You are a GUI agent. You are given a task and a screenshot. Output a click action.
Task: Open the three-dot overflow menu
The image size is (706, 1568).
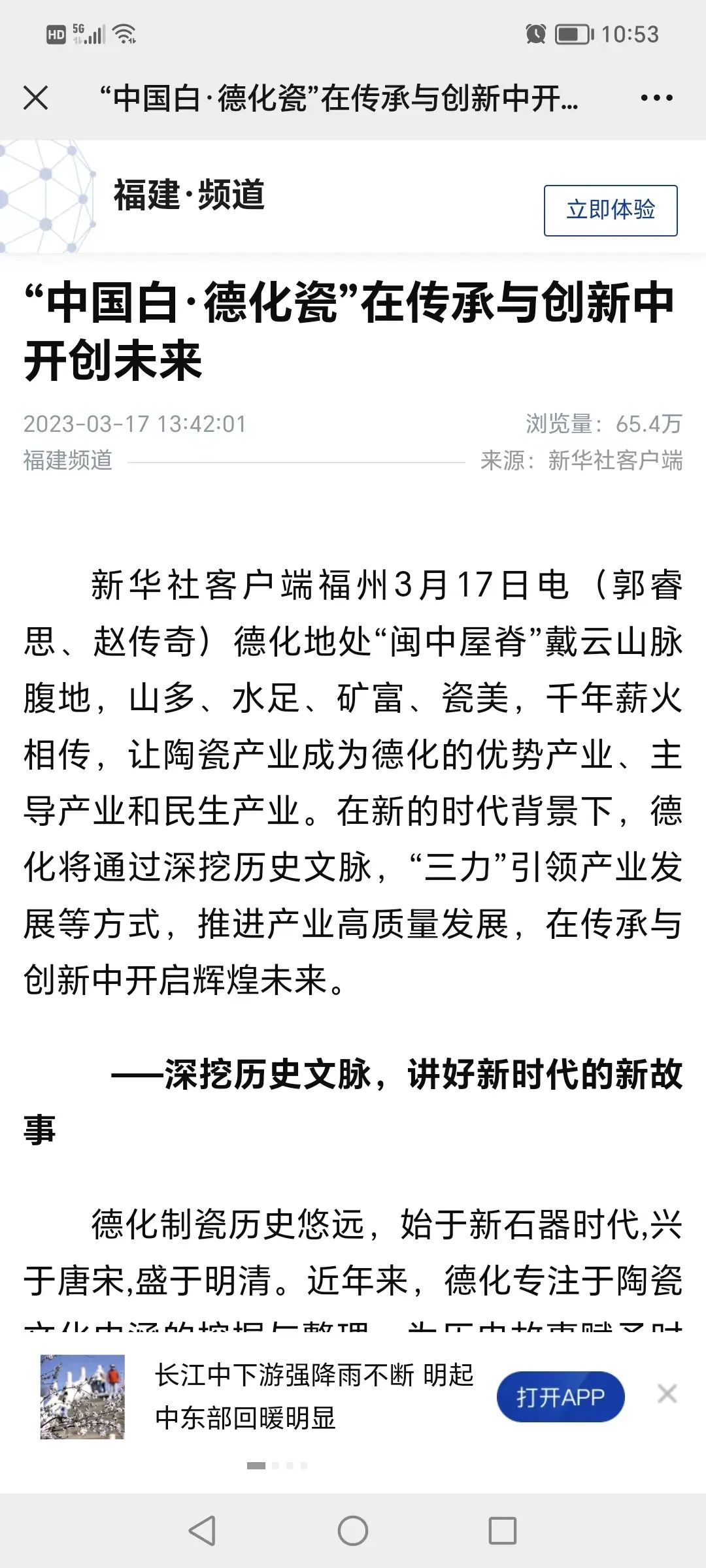pyautogui.click(x=656, y=98)
